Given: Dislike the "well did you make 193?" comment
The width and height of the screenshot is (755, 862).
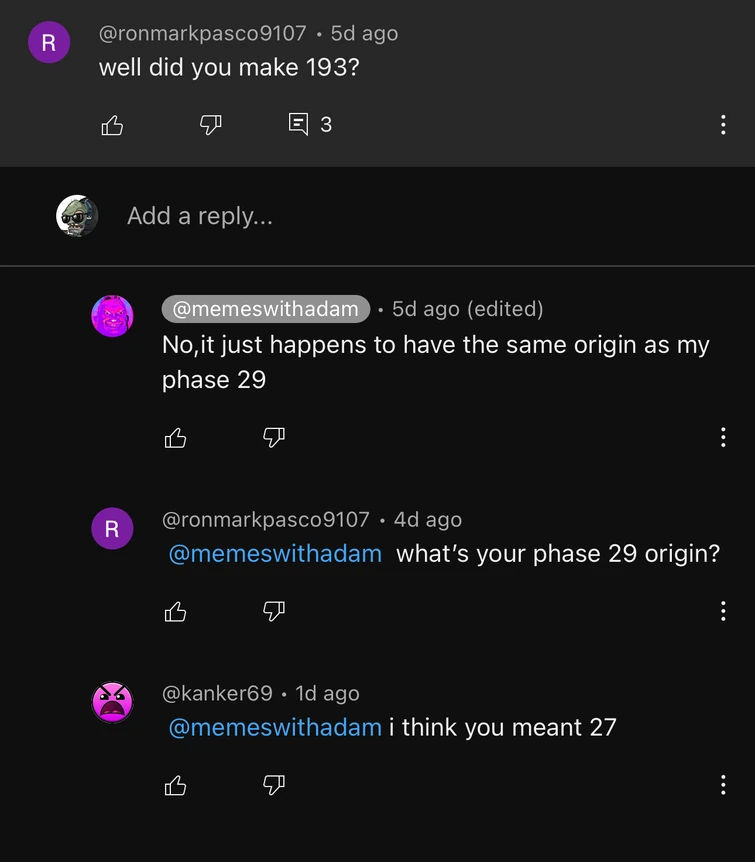Looking at the screenshot, I should click(x=210, y=125).
